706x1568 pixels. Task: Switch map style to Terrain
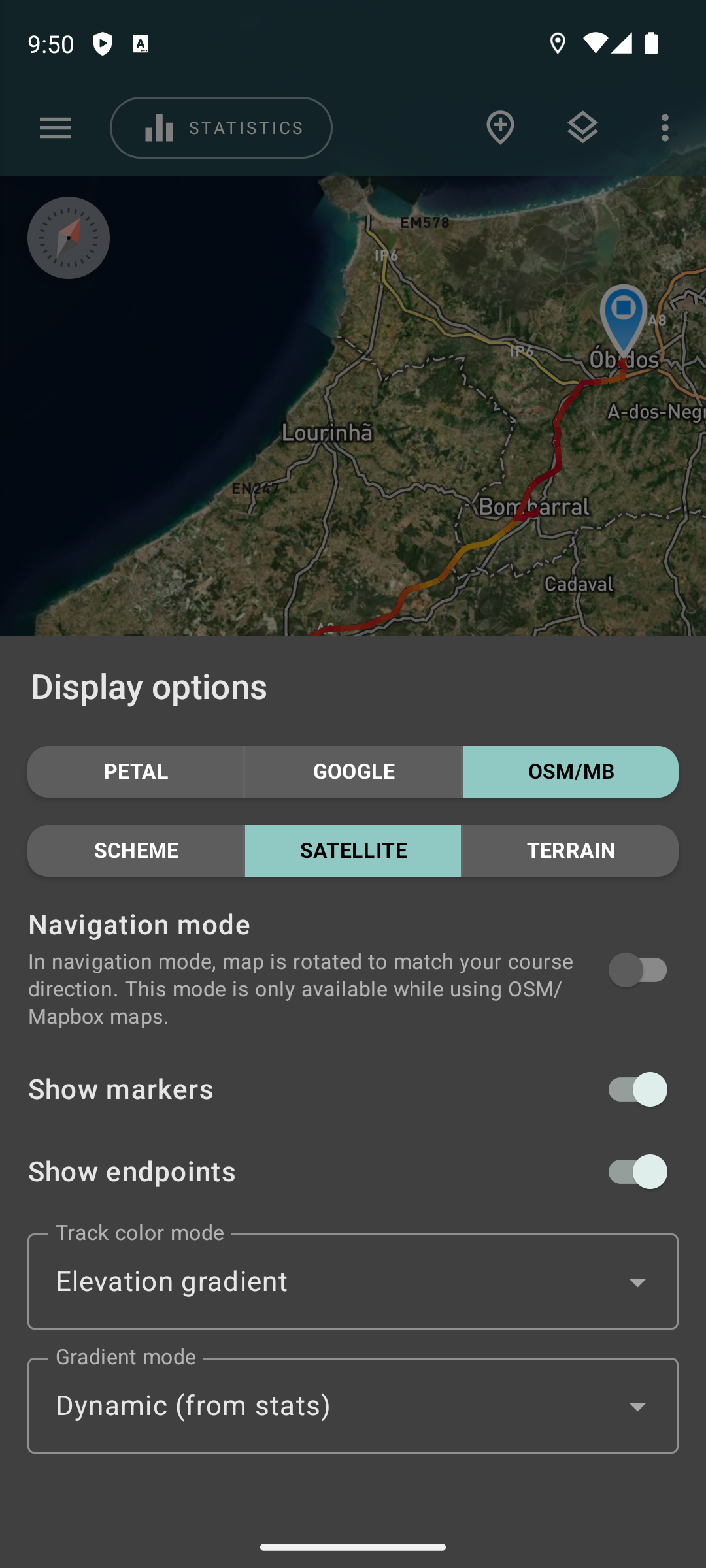[571, 851]
